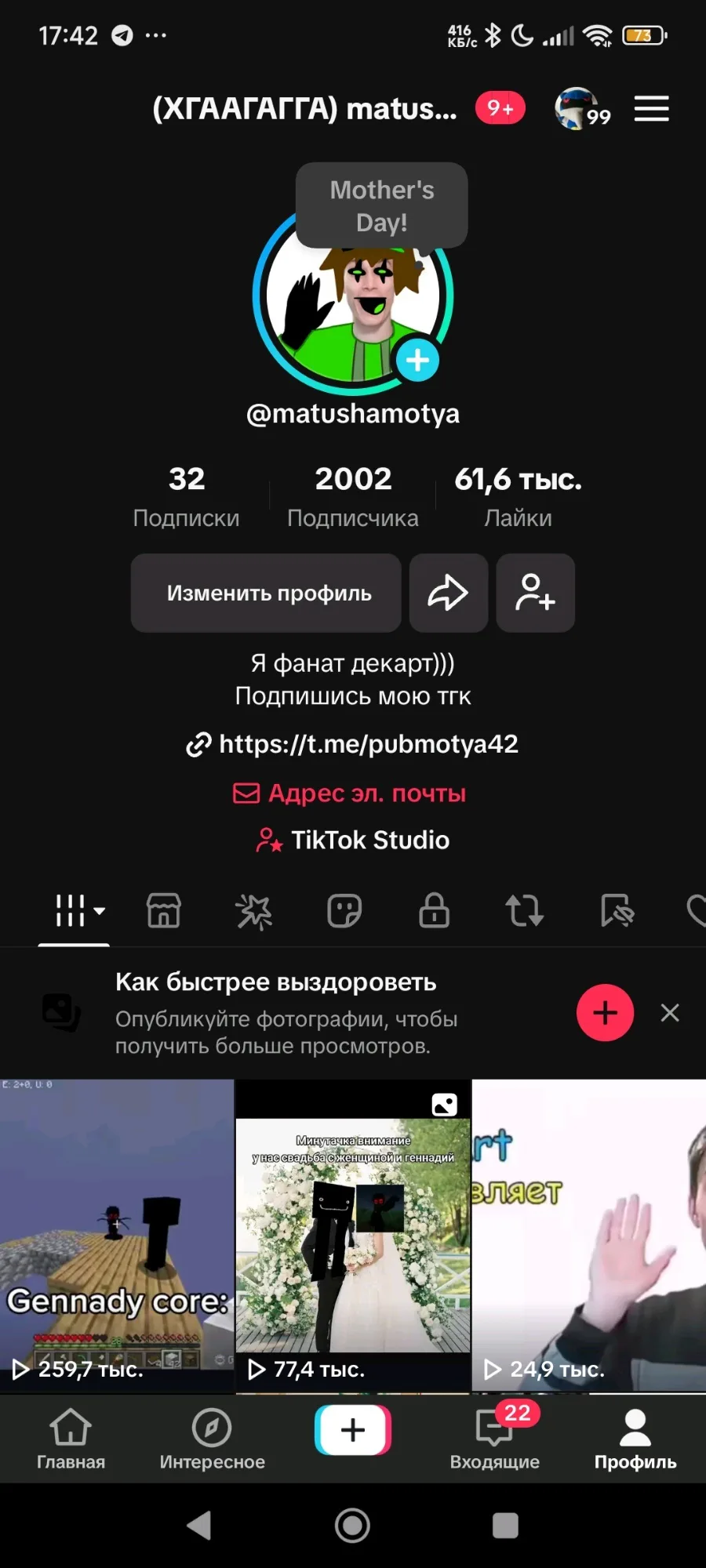Add a story via the avatar plus badge
Viewport: 706px width, 1568px height.
pos(417,361)
